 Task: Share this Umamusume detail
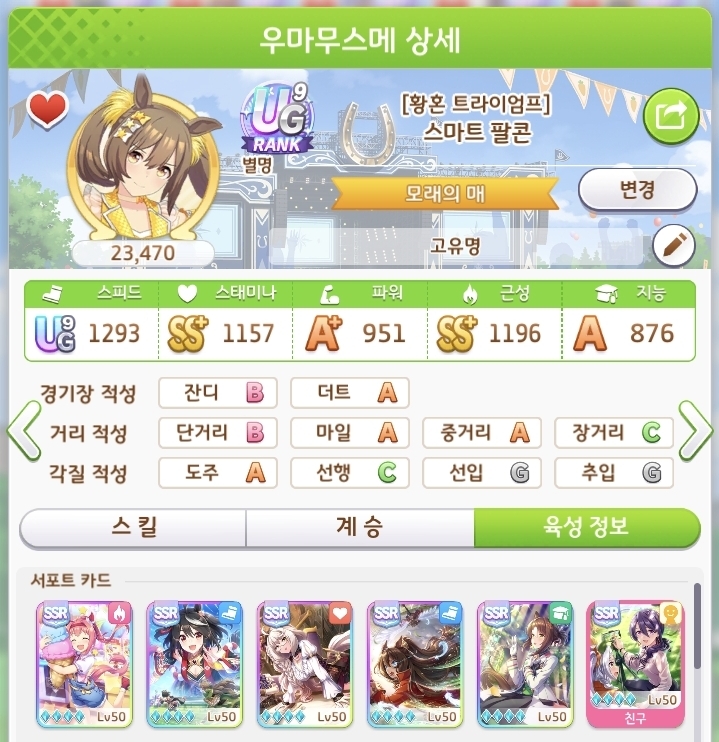click(670, 116)
